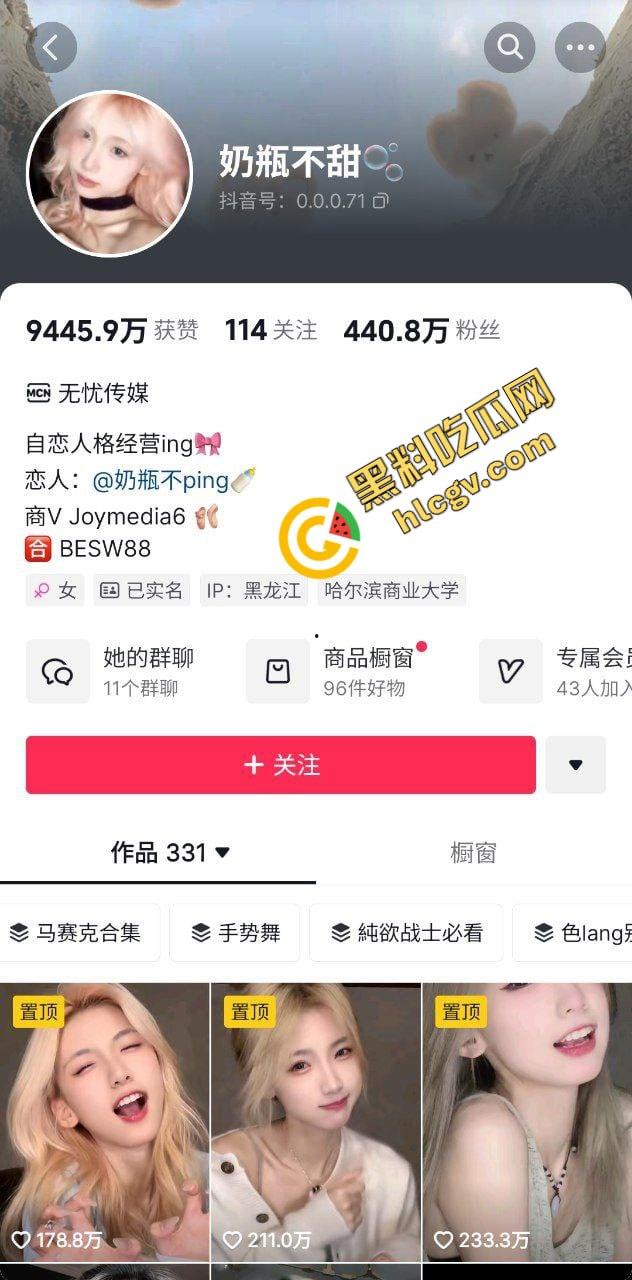Select the 純欲战士必看 collection chip
The width and height of the screenshot is (632, 1280).
point(406,933)
